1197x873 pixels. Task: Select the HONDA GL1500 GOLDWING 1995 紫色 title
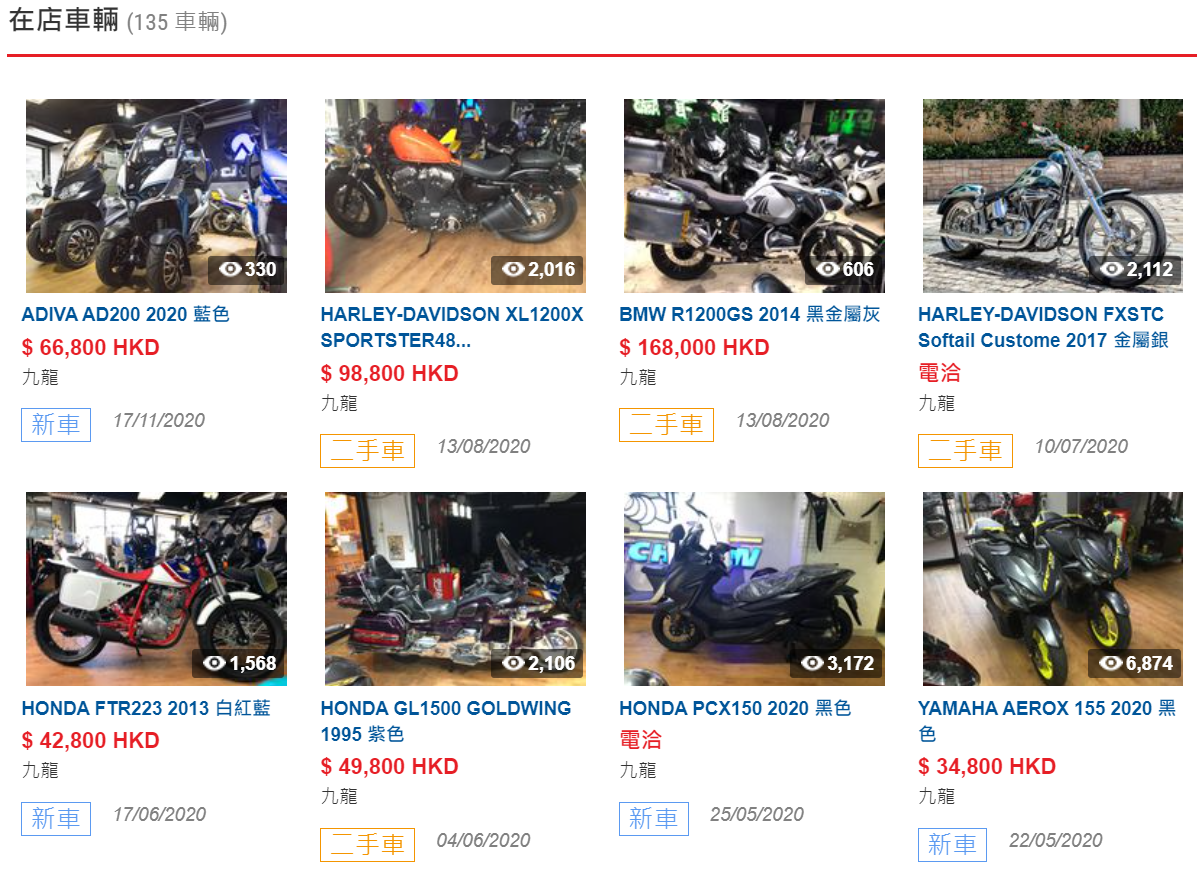click(445, 721)
